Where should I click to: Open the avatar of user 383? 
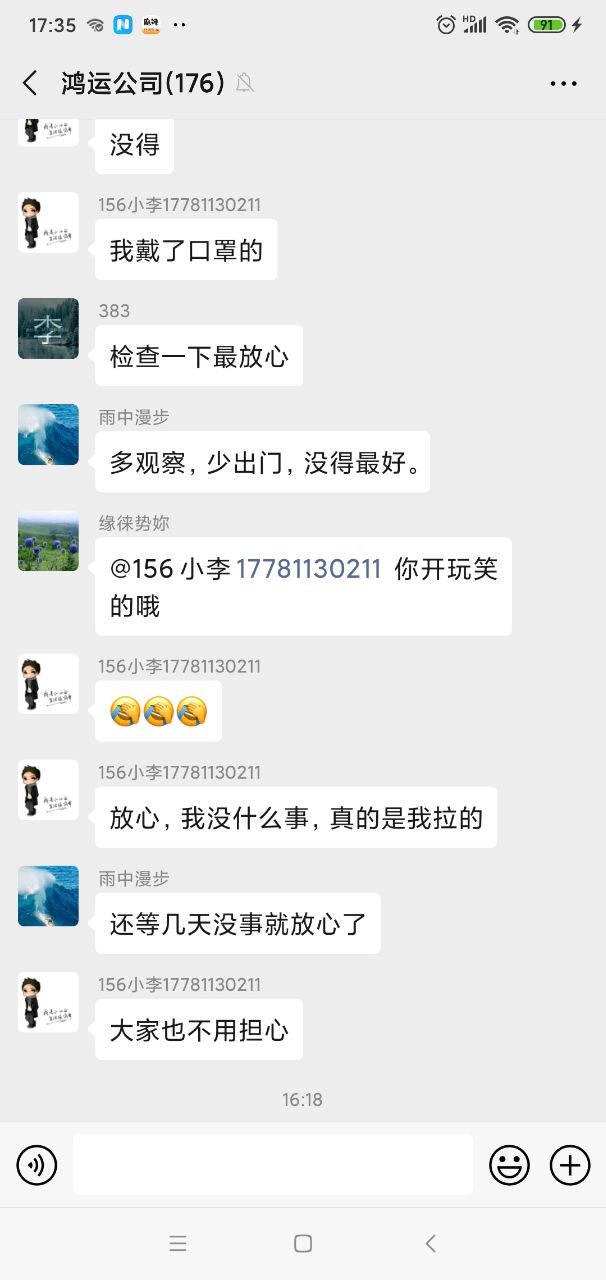click(48, 329)
